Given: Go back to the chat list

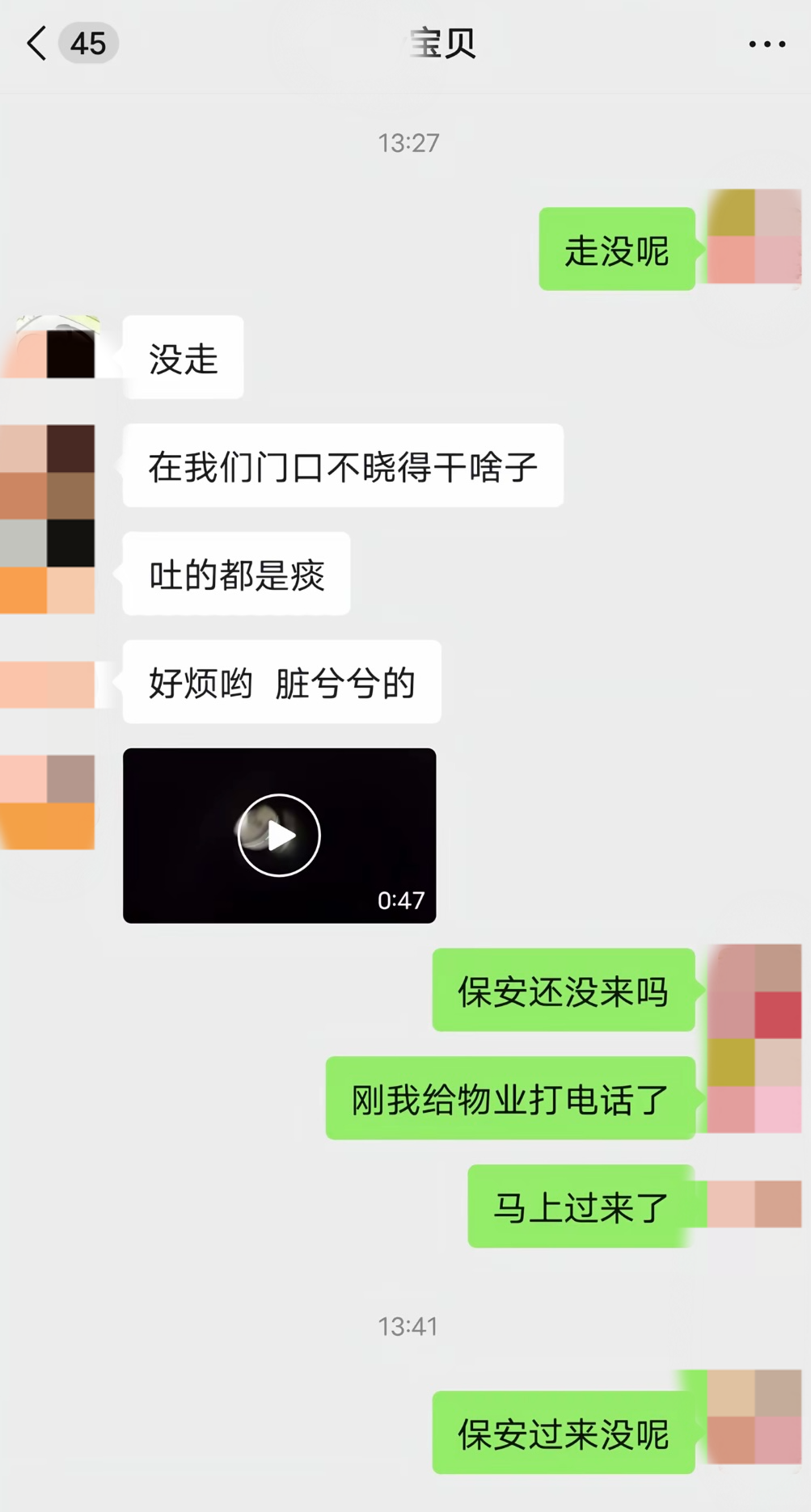Looking at the screenshot, I should point(36,43).
